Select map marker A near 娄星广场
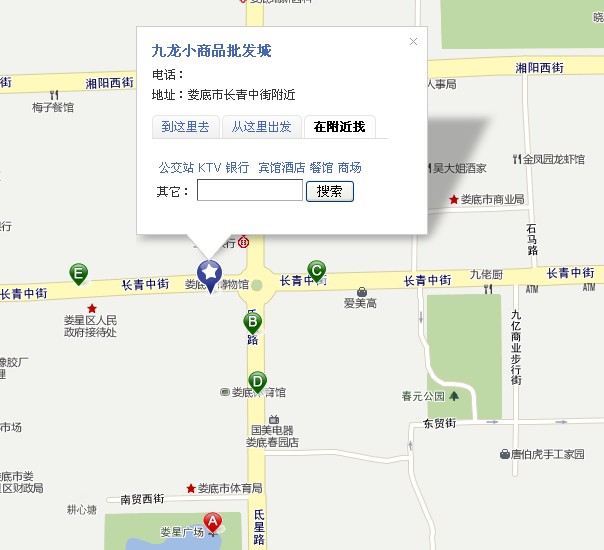The image size is (604, 550). 212,521
